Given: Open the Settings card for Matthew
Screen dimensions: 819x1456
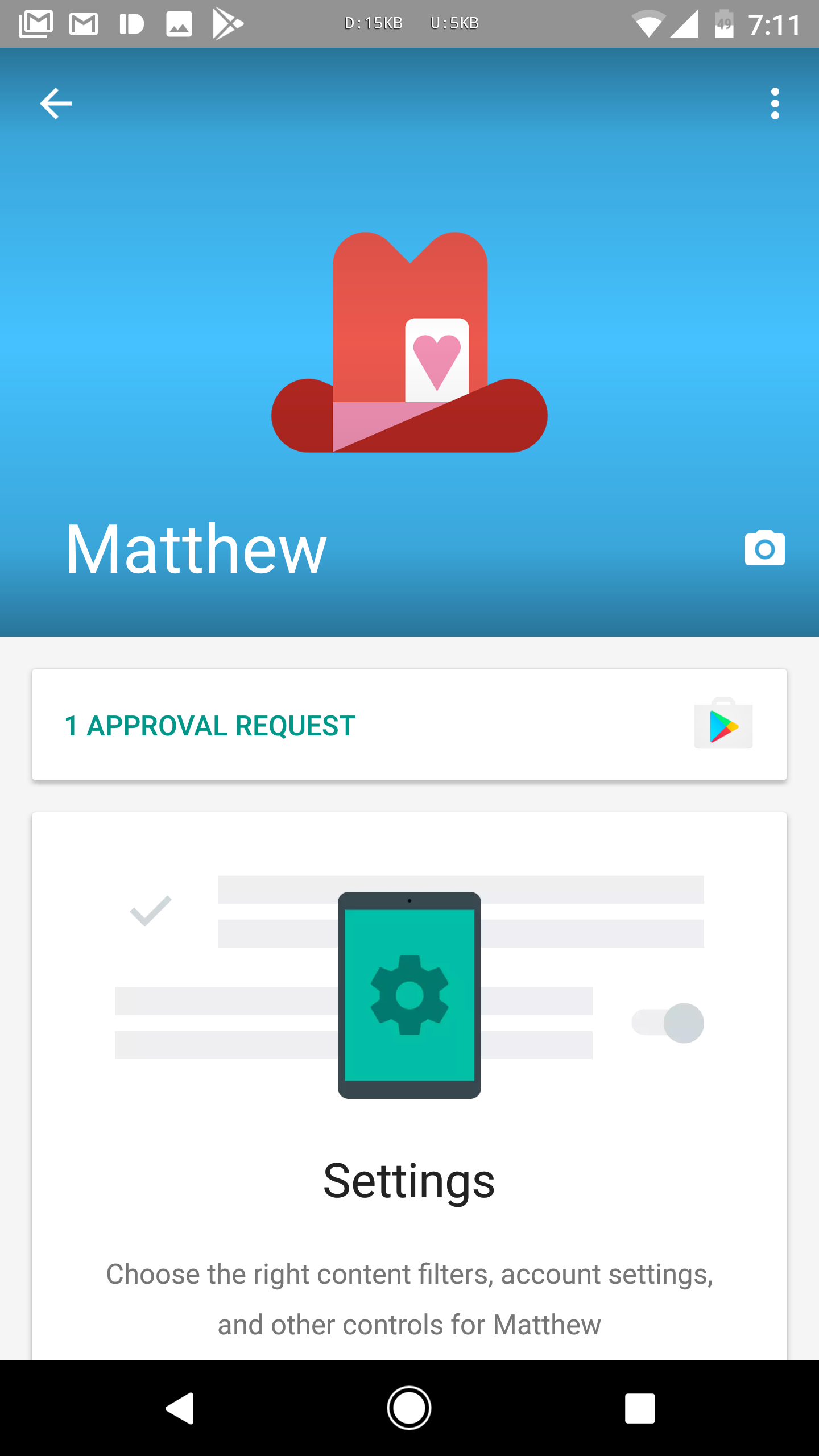Looking at the screenshot, I should (x=409, y=1086).
